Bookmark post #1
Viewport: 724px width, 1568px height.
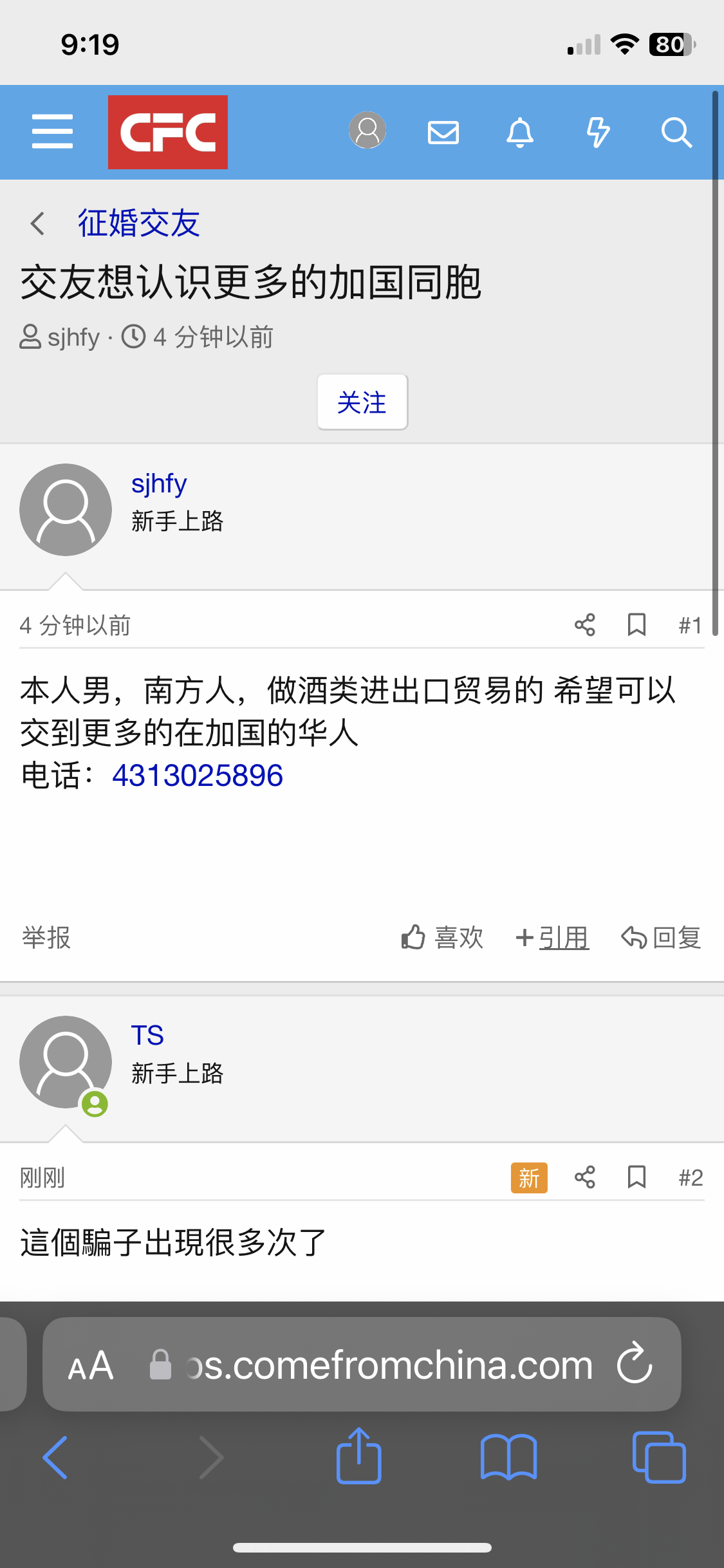(636, 624)
